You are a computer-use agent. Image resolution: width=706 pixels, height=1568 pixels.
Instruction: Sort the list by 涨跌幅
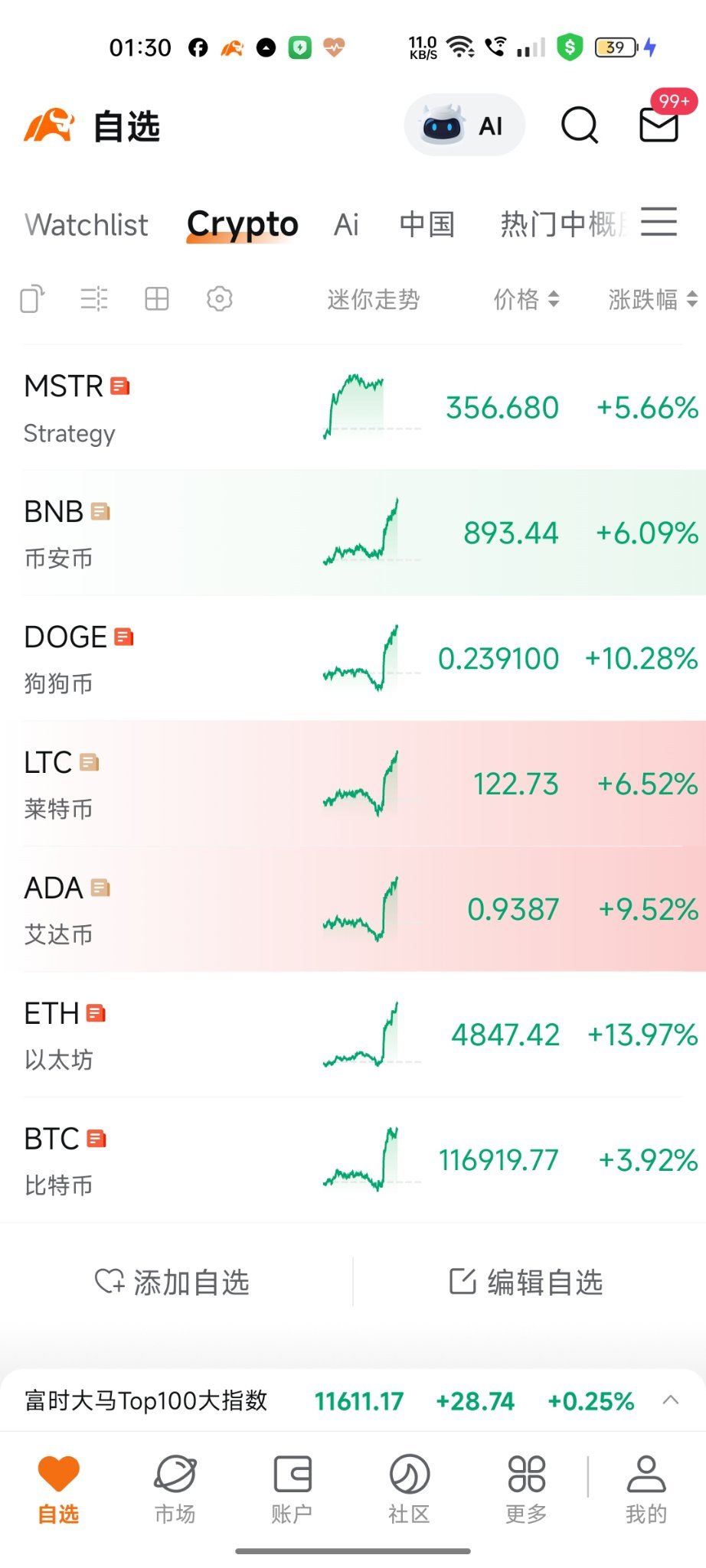tap(652, 299)
